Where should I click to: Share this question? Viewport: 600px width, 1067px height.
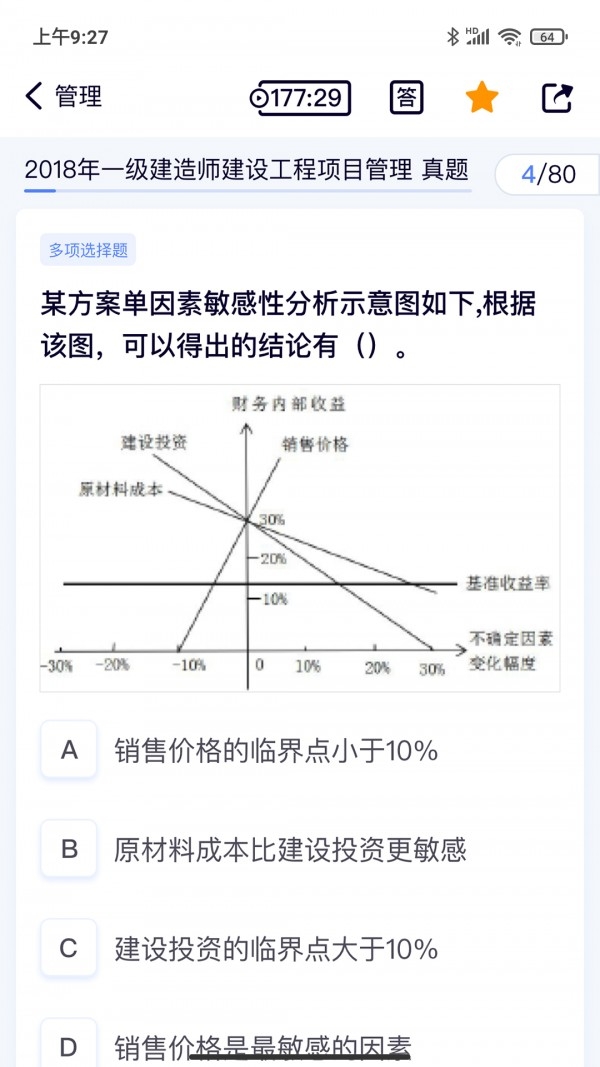point(557,98)
